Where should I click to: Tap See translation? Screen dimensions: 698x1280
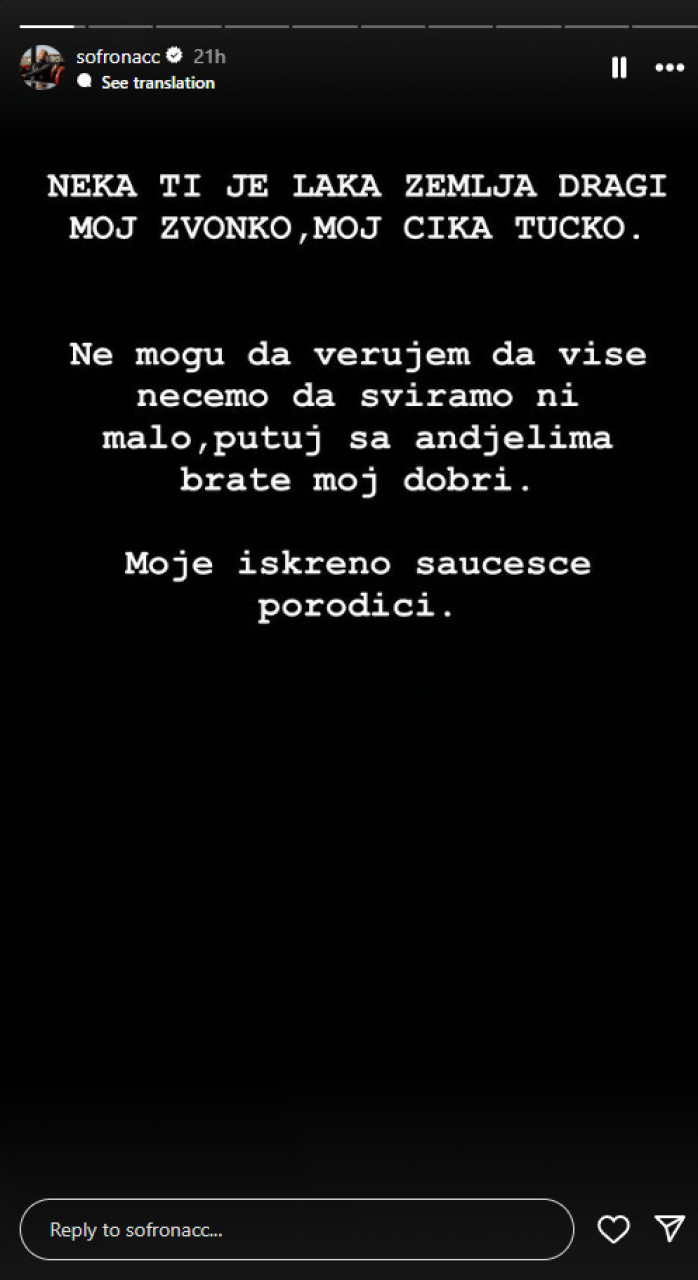[157, 83]
